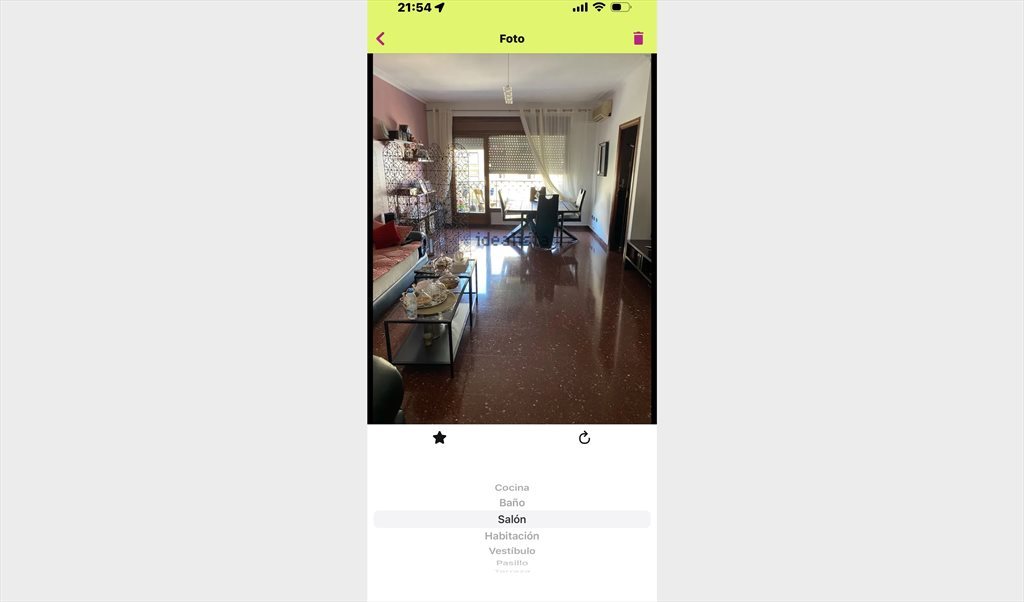Choose Pasillo in the picker
Image resolution: width=1024 pixels, height=602 pixels.
tap(512, 563)
